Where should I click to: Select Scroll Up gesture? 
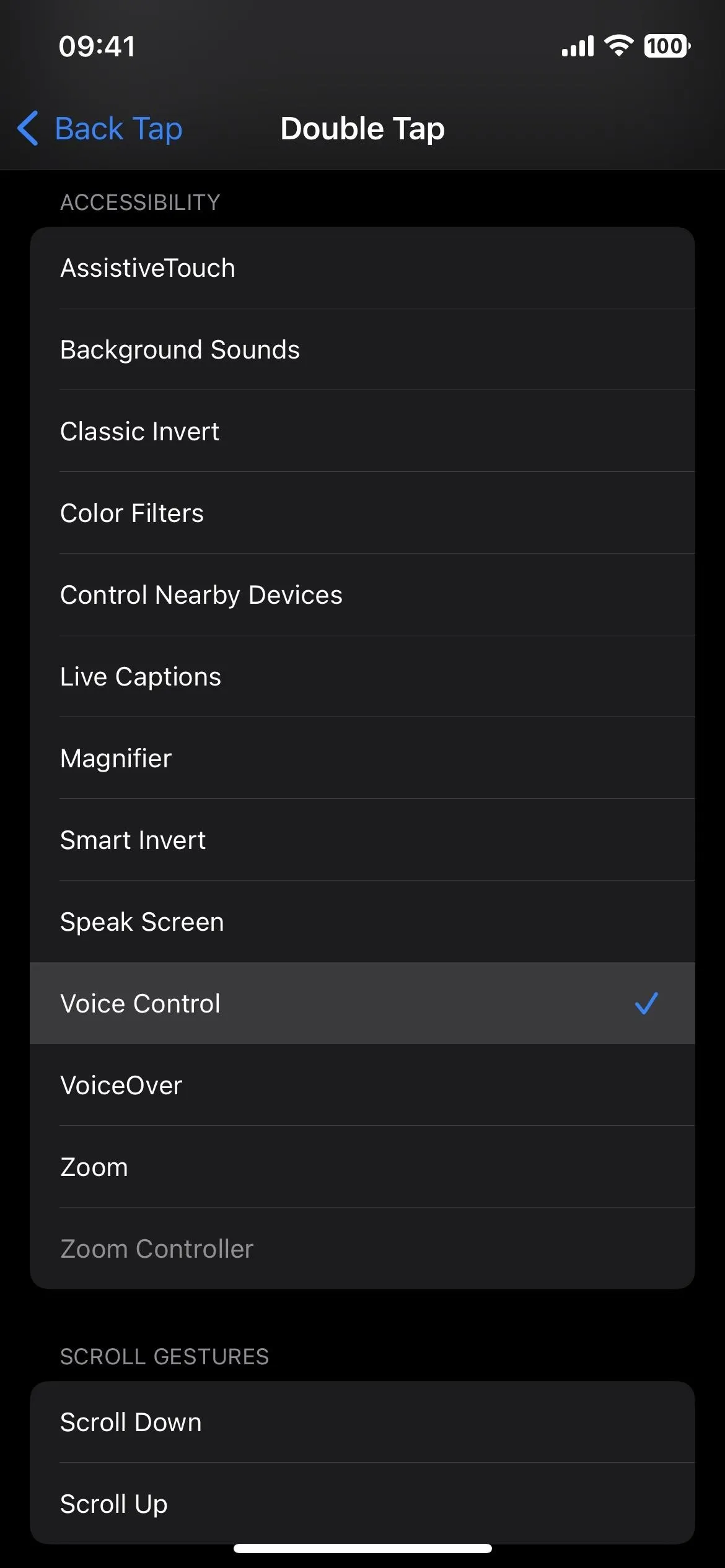(x=362, y=1504)
